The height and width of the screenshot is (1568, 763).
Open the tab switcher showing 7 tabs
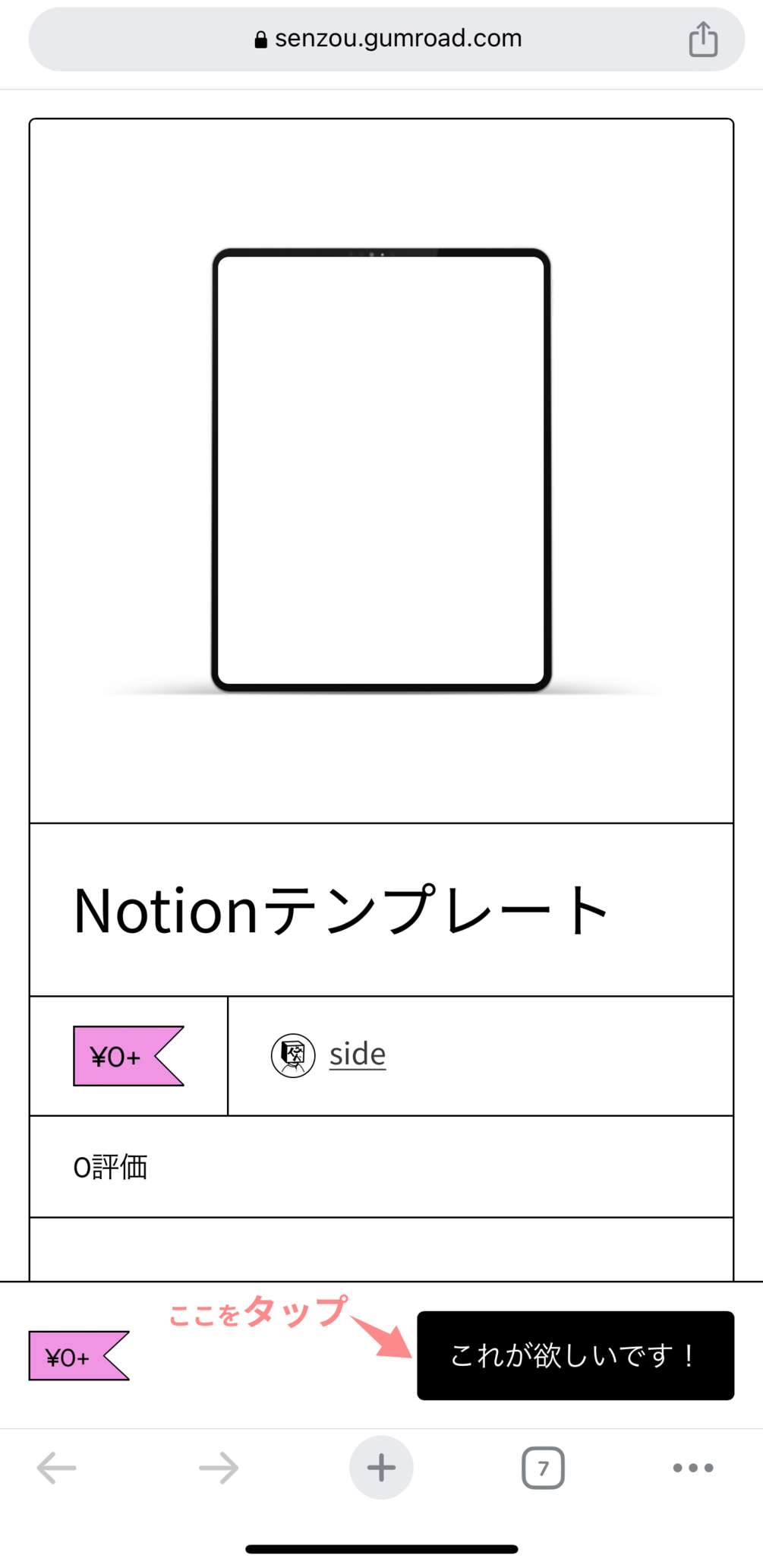[x=543, y=1468]
